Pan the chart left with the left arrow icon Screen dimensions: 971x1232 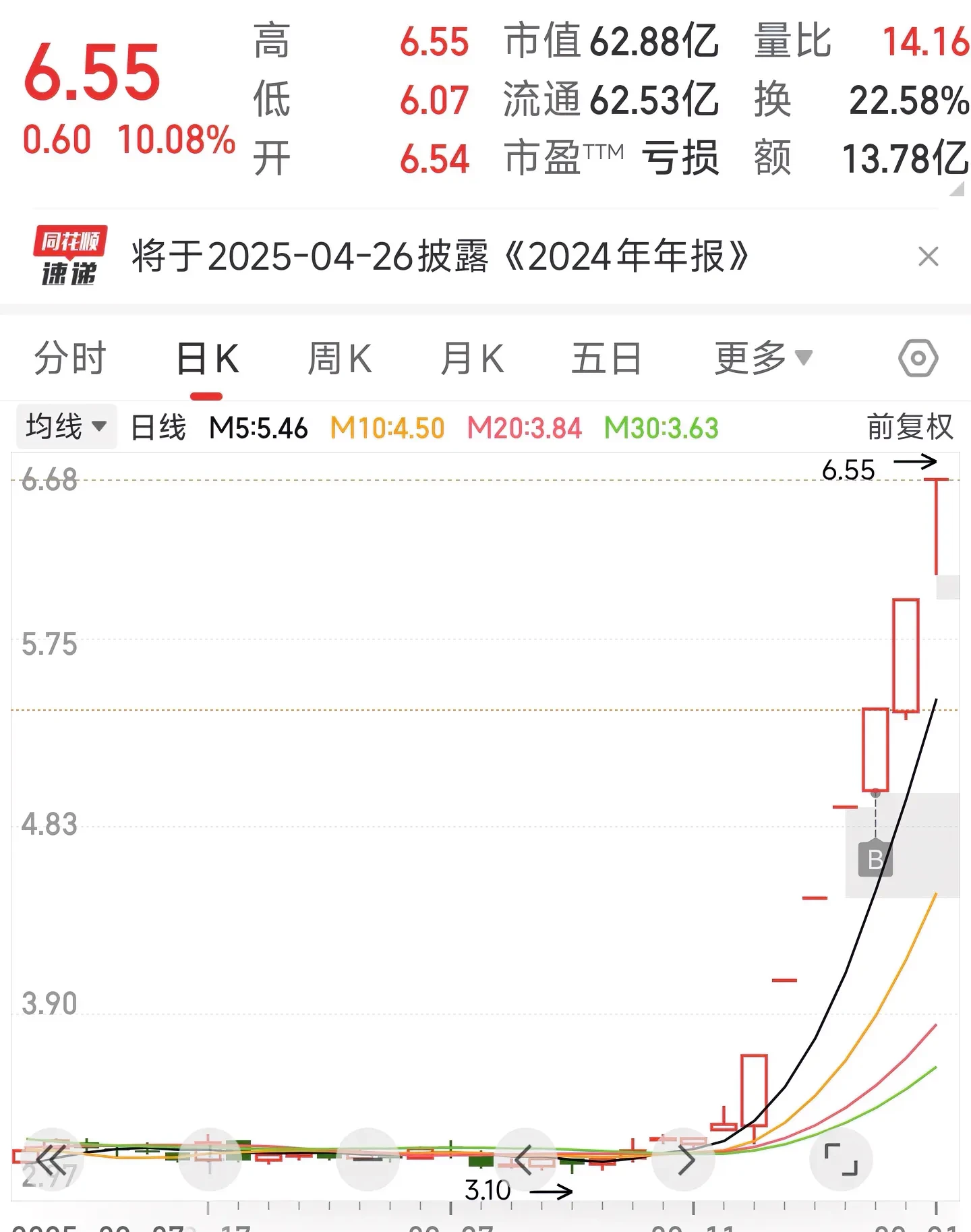coord(525,1158)
